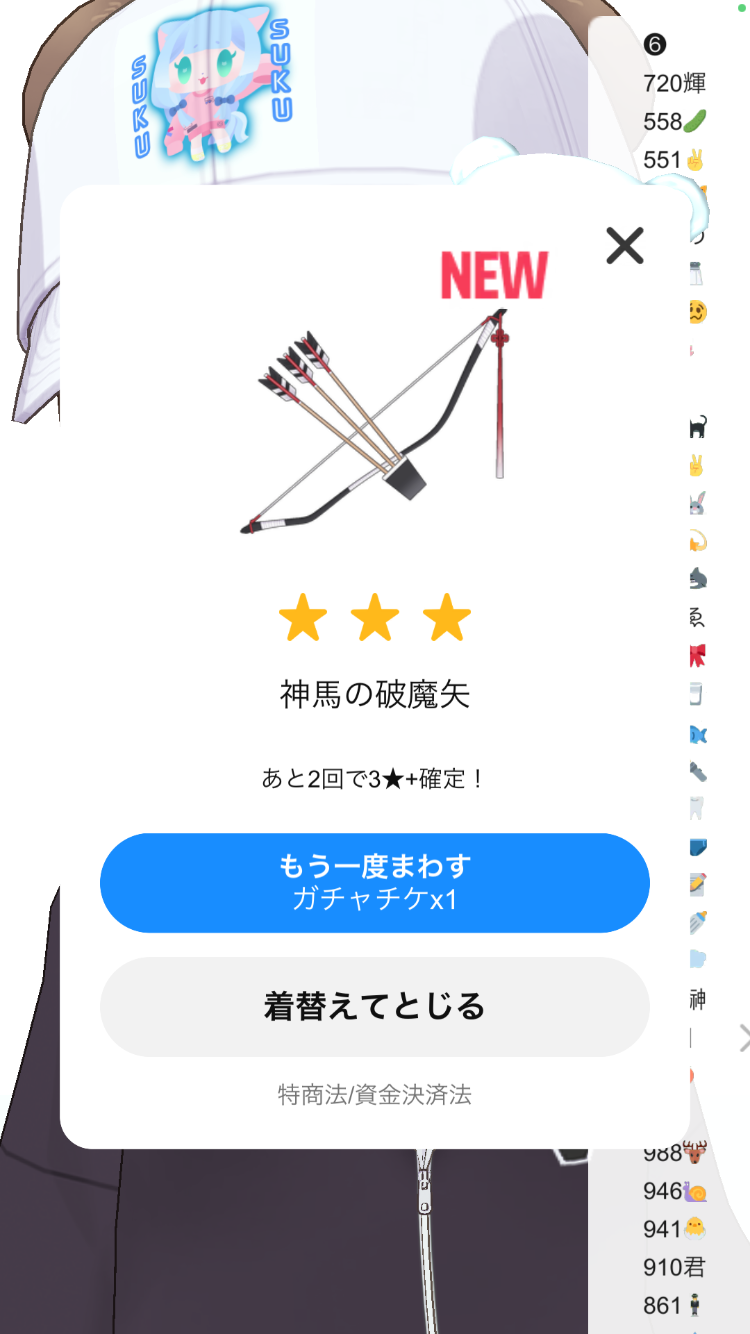Open the 特商法/資金決済法 legal link

[x=375, y=1095]
